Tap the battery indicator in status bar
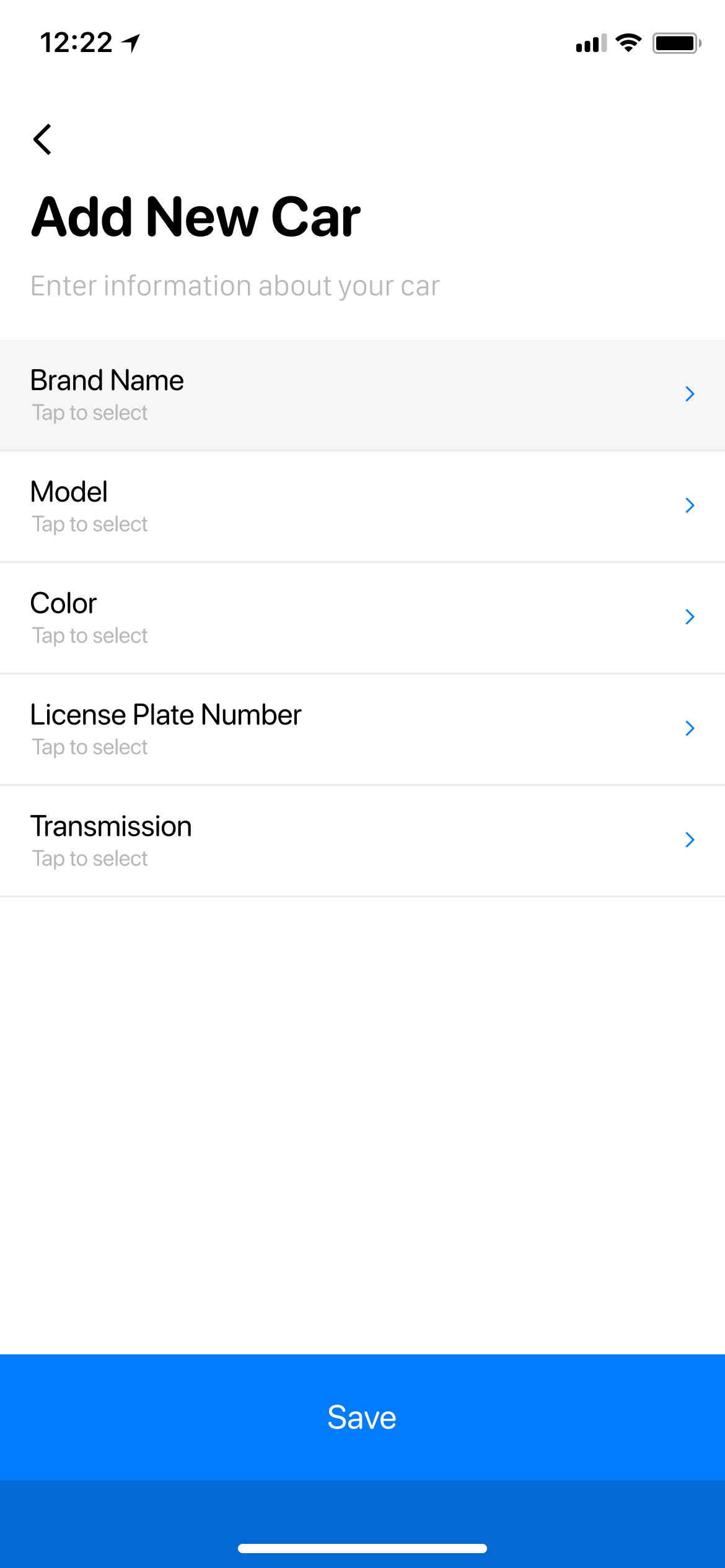725x1568 pixels. (x=675, y=42)
